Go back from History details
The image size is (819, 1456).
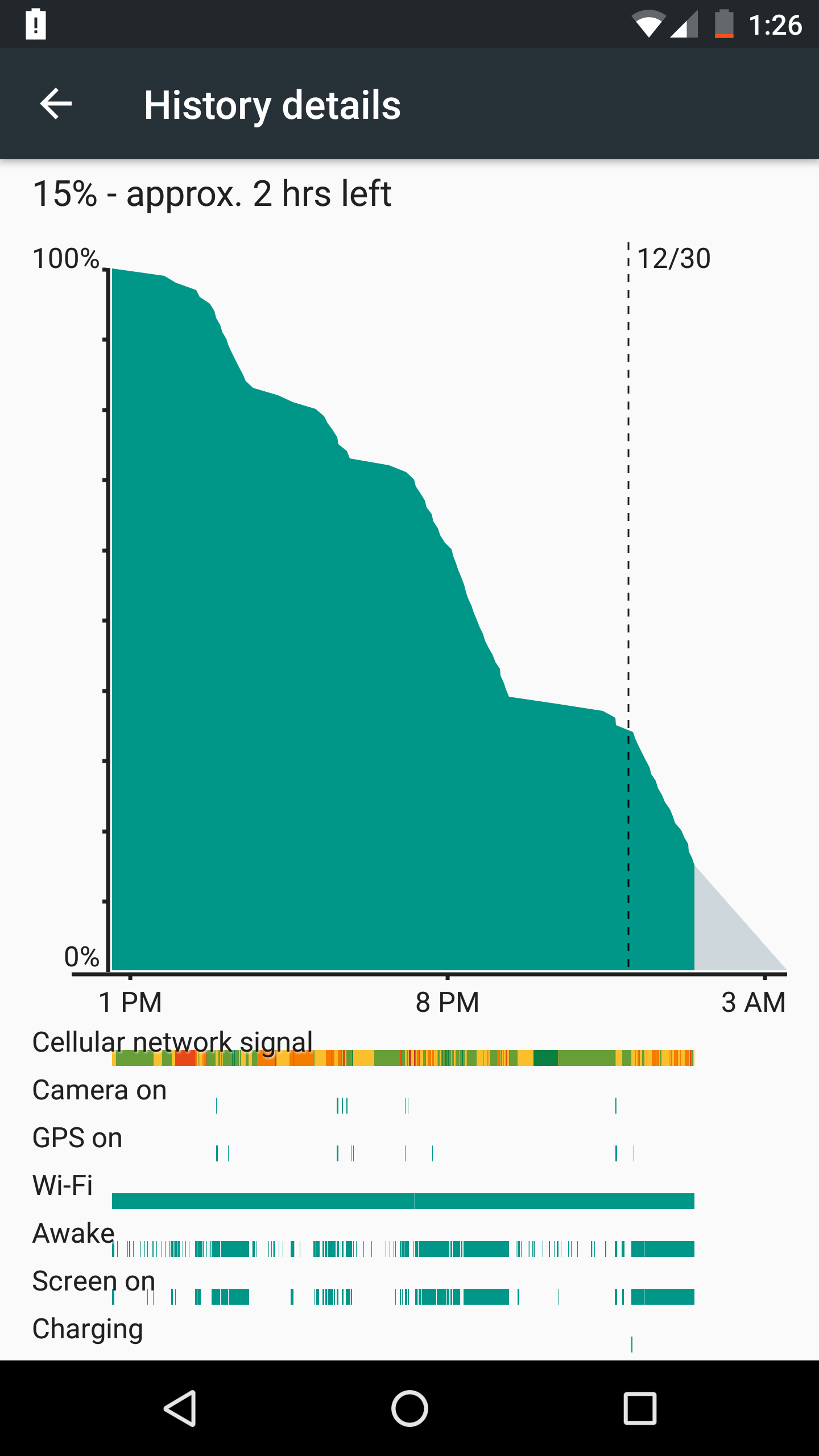tap(56, 104)
